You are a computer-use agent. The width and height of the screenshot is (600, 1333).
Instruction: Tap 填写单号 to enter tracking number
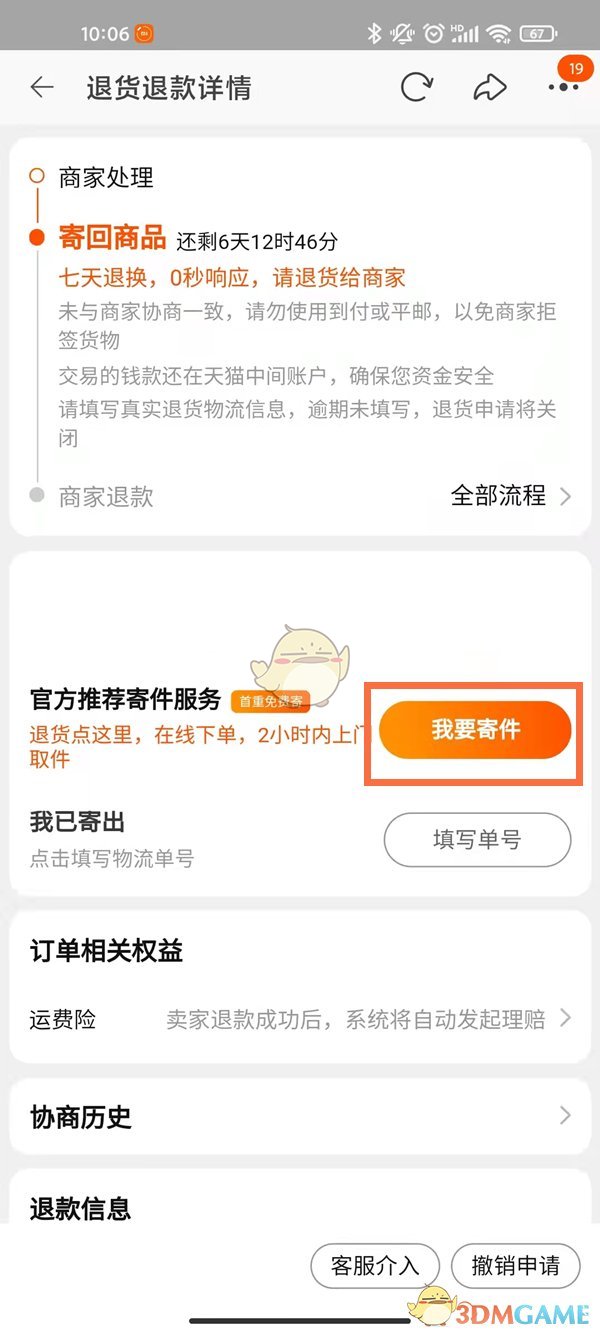pyautogui.click(x=477, y=840)
